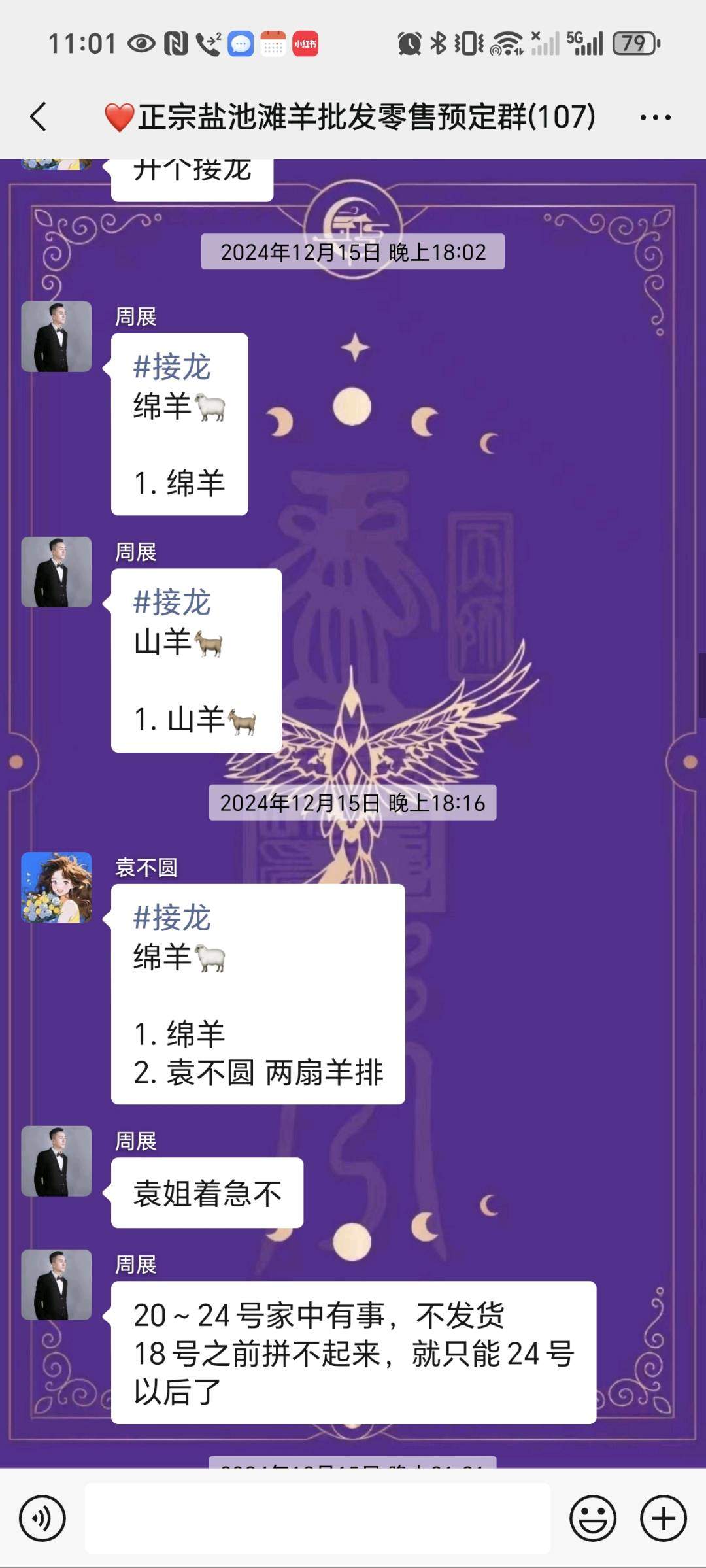Open the plus attachment menu

[663, 1518]
